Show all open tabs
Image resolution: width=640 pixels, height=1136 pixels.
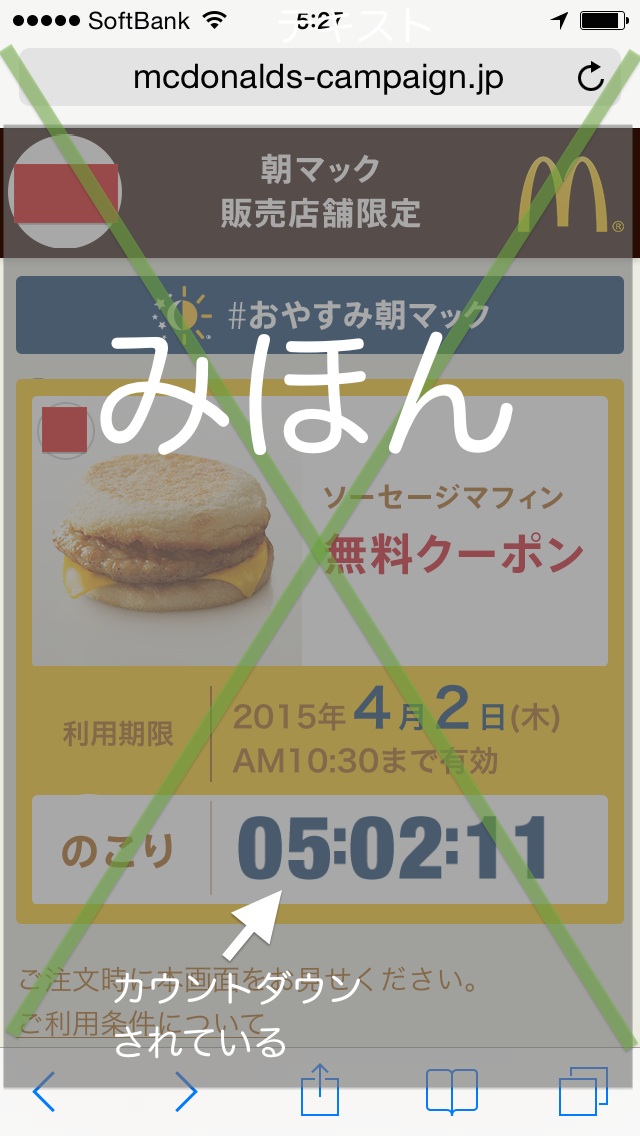click(x=583, y=1091)
